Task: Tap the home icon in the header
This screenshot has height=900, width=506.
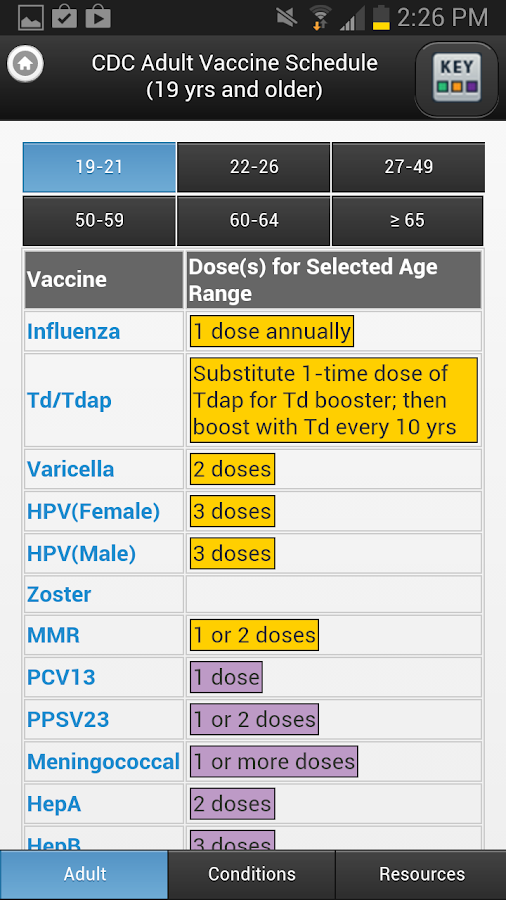Action: (x=25, y=63)
